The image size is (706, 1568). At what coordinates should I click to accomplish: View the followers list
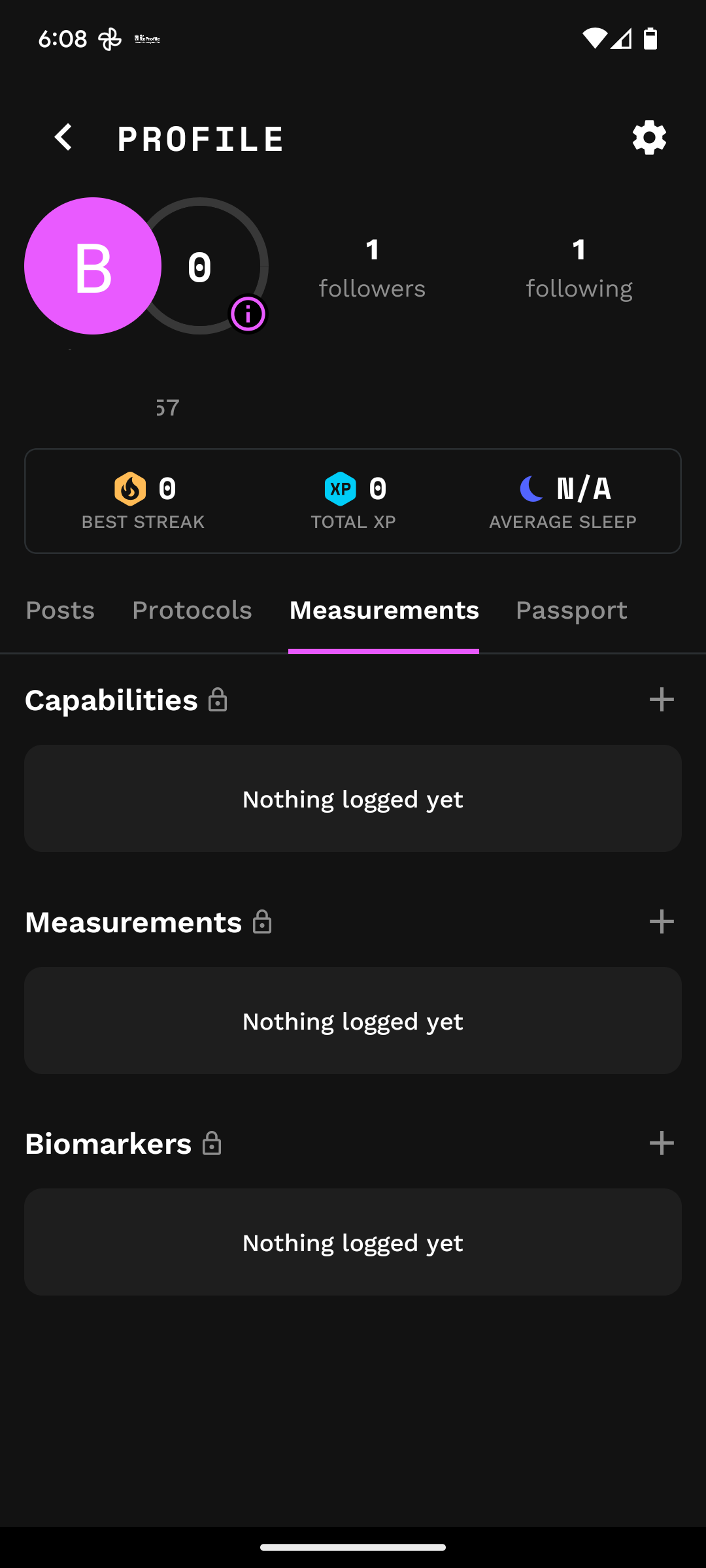click(x=372, y=269)
